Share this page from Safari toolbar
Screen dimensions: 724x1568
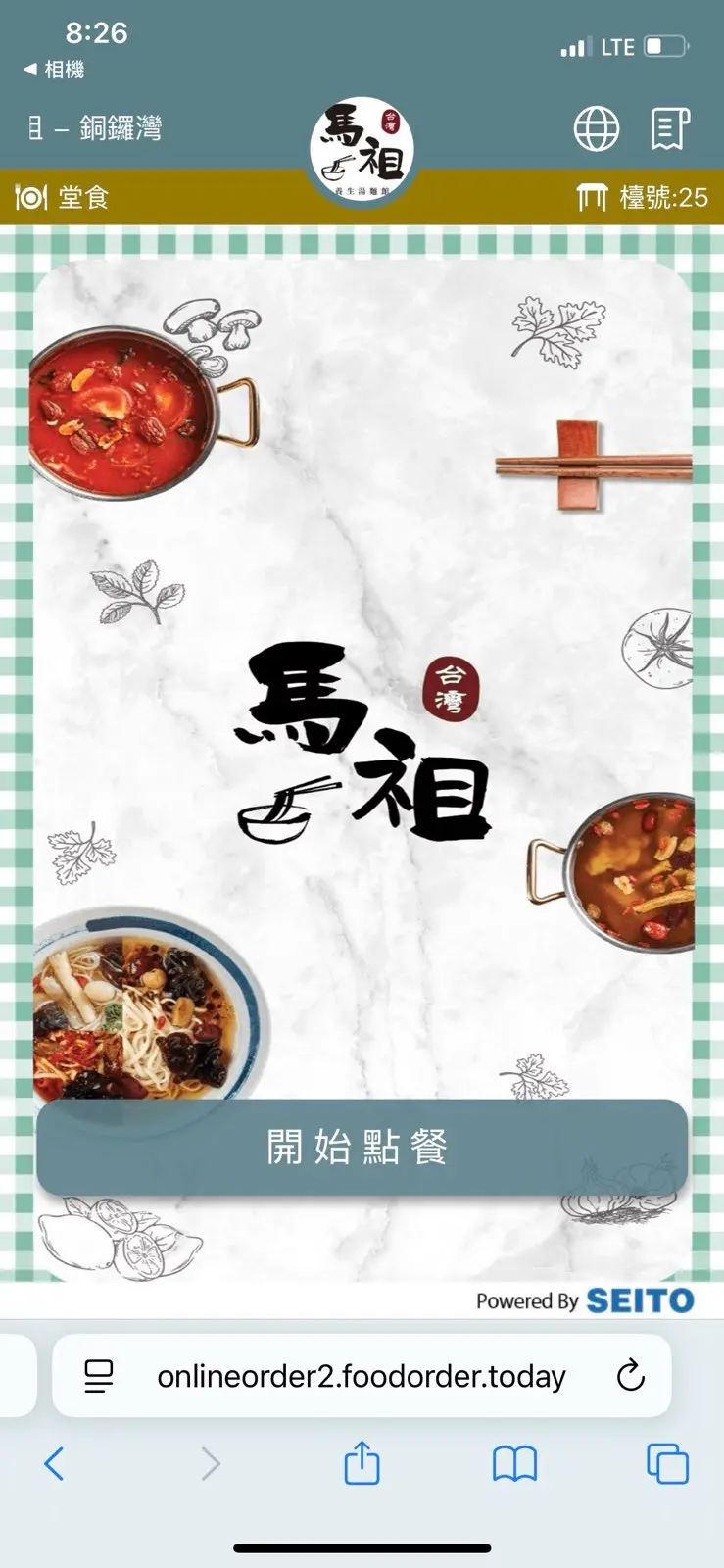pyautogui.click(x=362, y=1463)
